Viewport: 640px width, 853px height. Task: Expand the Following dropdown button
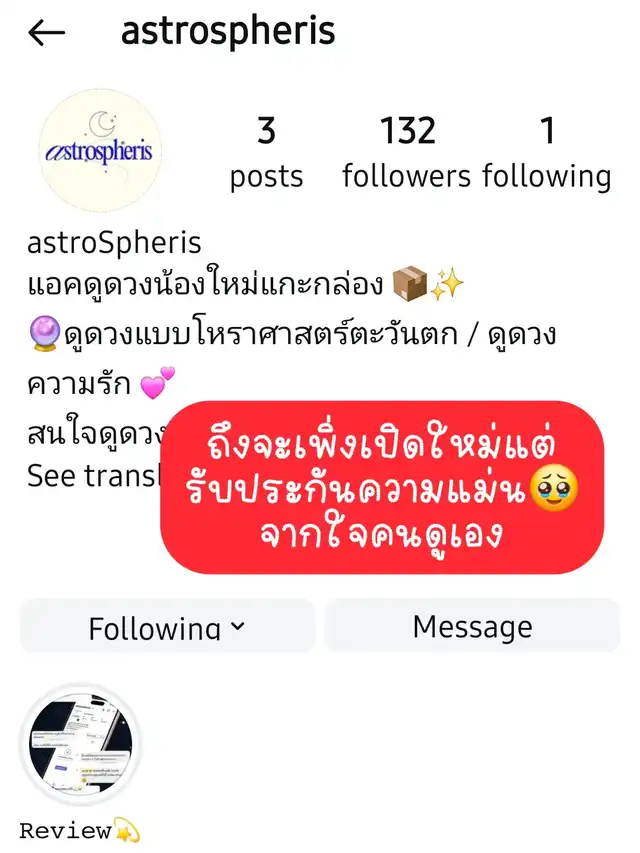pos(167,627)
